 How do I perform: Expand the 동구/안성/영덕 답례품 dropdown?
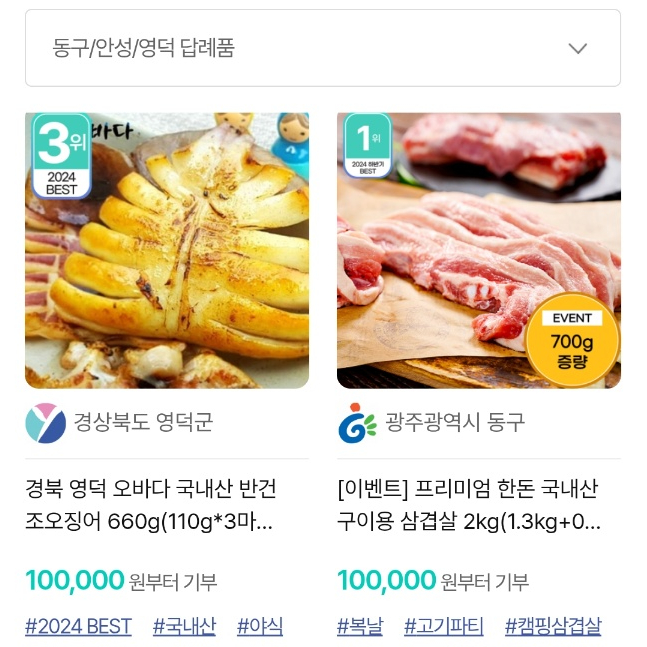[322, 48]
